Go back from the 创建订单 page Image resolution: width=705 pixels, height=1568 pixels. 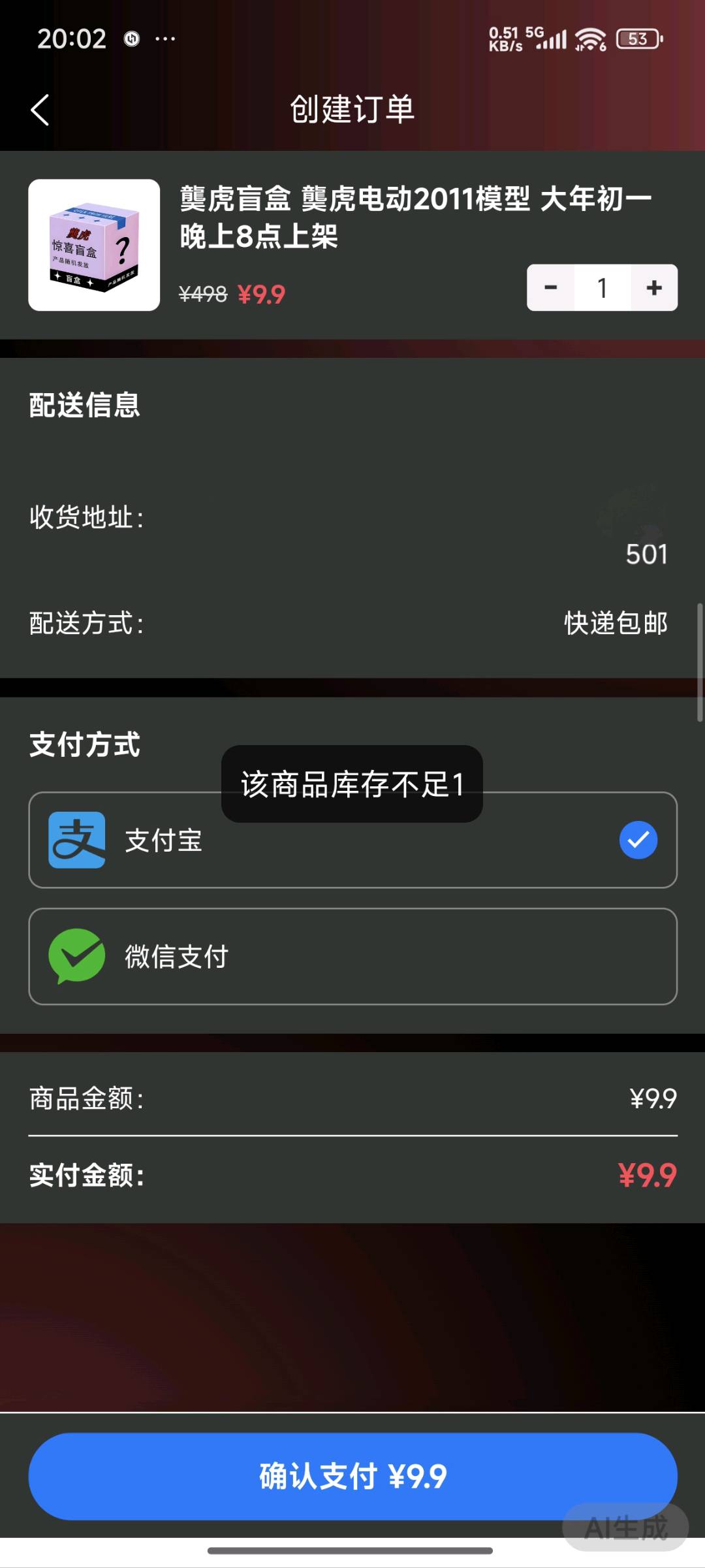tap(40, 110)
